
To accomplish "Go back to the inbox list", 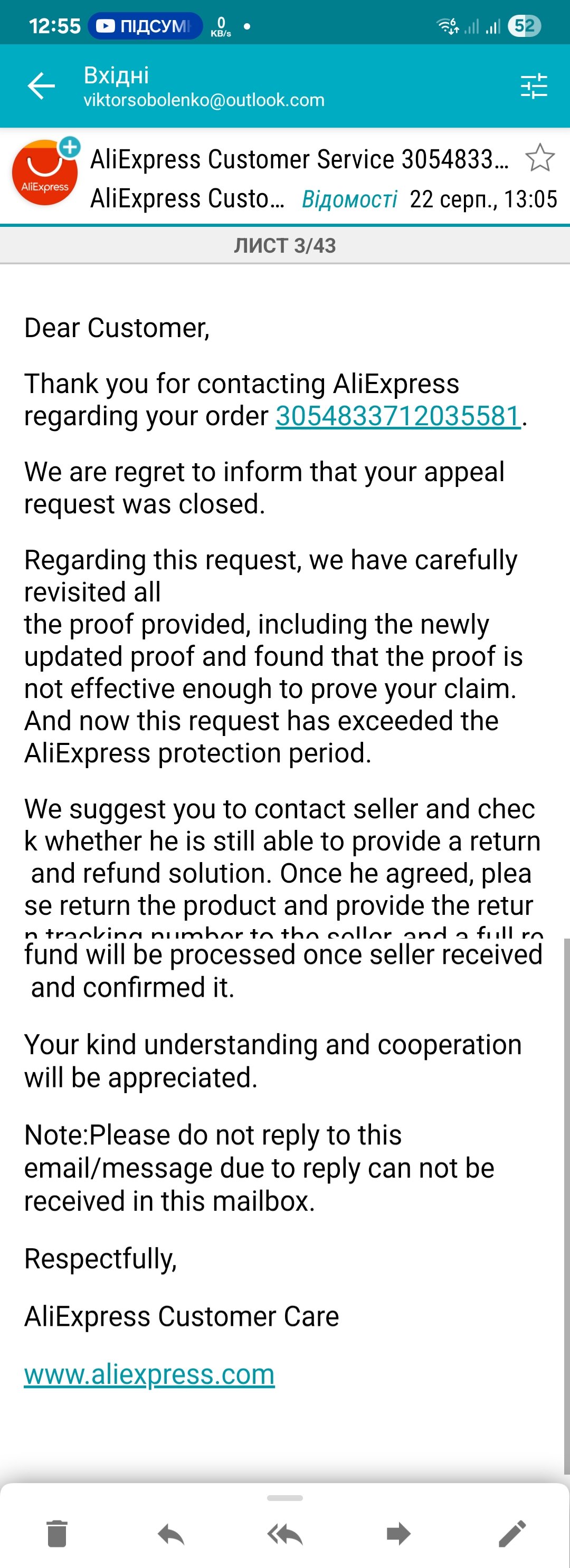I will [x=41, y=85].
